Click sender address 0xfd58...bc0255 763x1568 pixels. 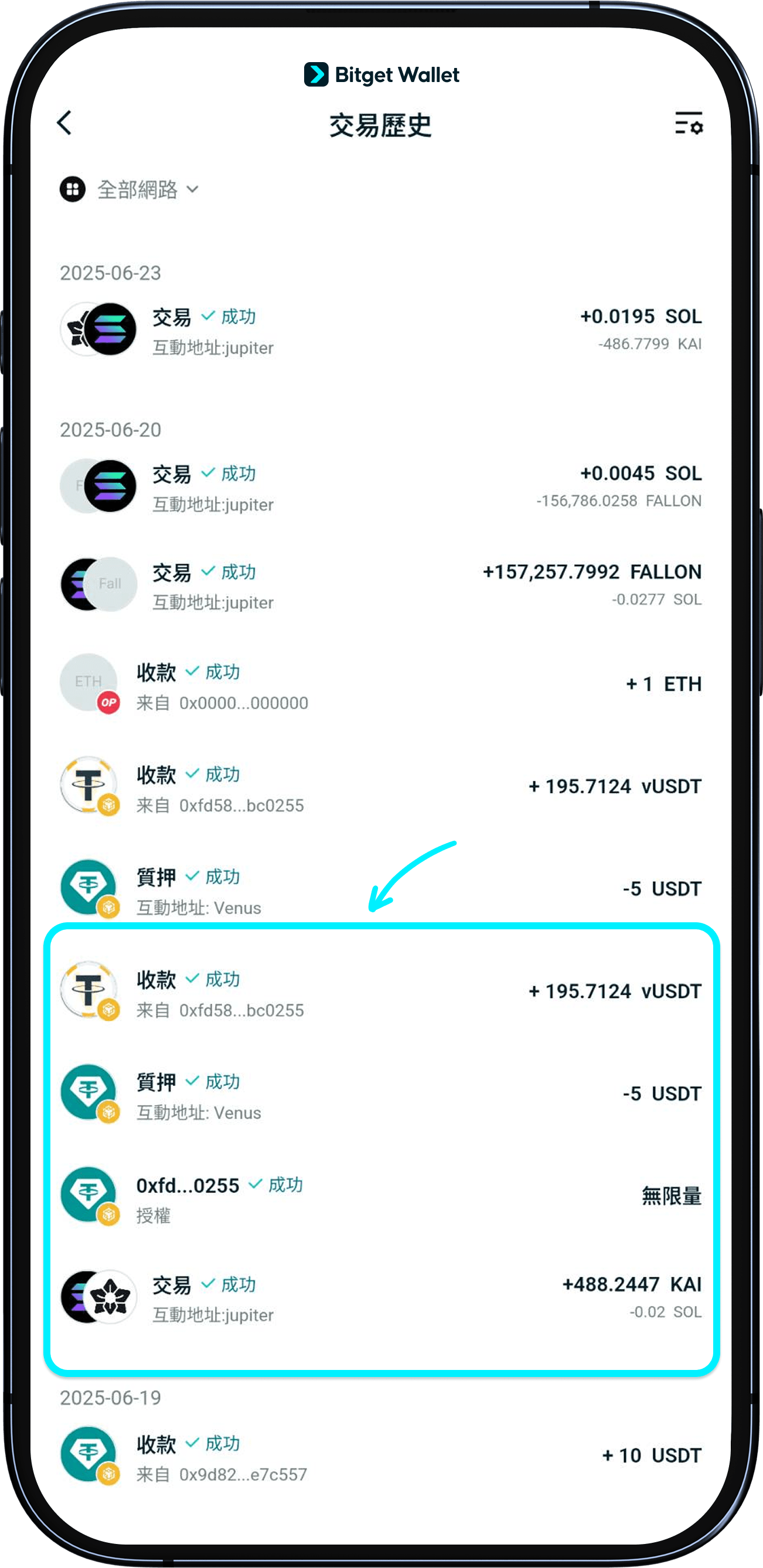pyautogui.click(x=242, y=805)
